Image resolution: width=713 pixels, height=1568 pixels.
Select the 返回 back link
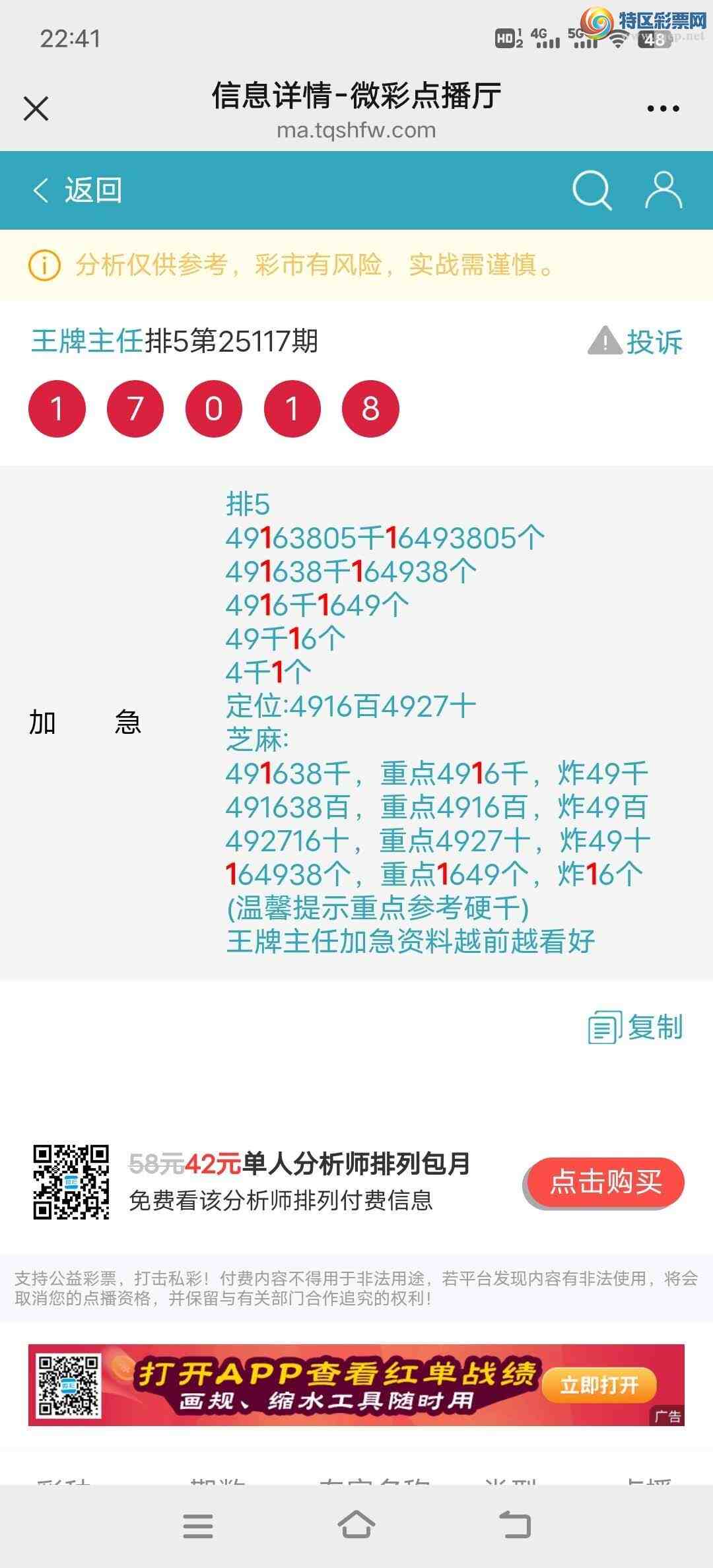[92, 190]
